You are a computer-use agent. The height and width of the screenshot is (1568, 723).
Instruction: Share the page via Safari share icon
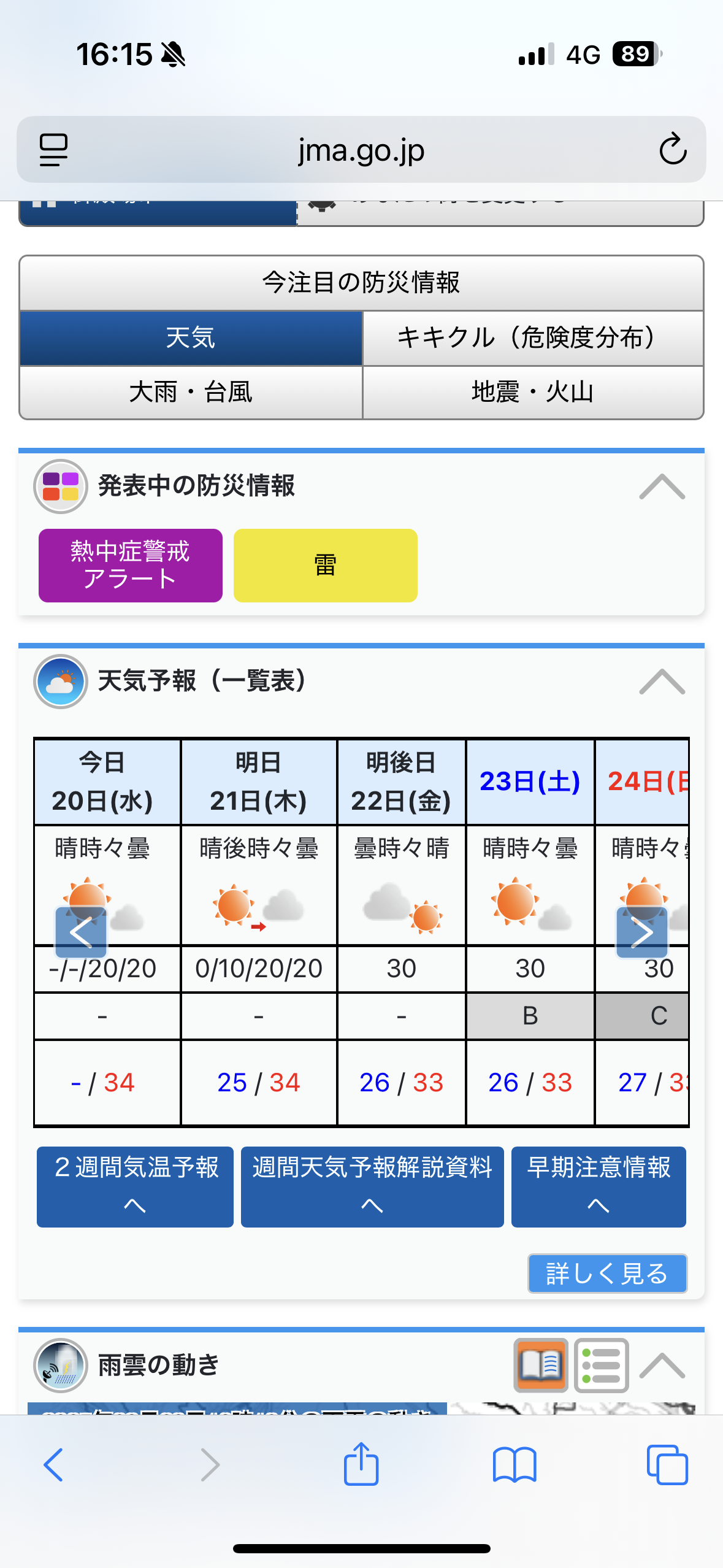coord(361,1464)
